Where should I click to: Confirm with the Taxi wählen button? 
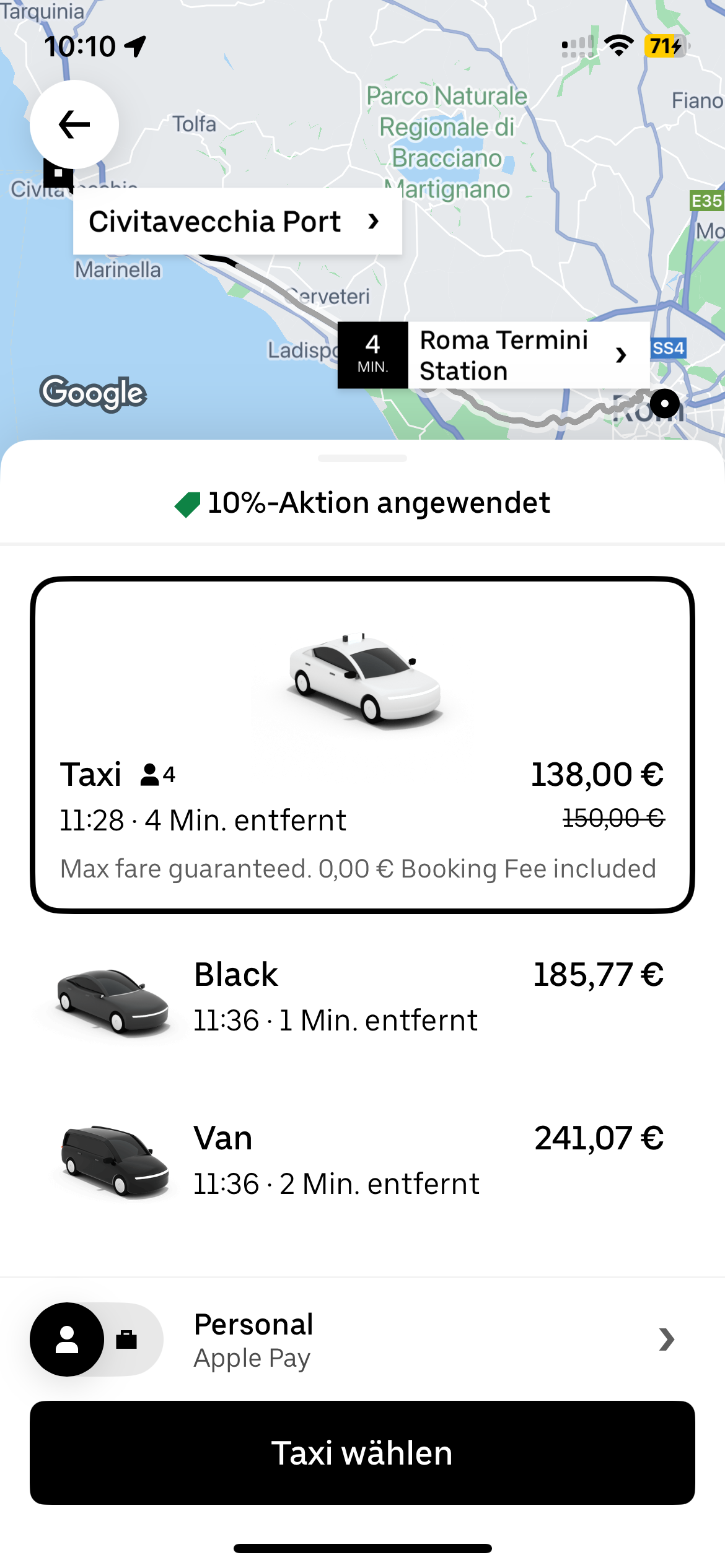(x=362, y=1453)
